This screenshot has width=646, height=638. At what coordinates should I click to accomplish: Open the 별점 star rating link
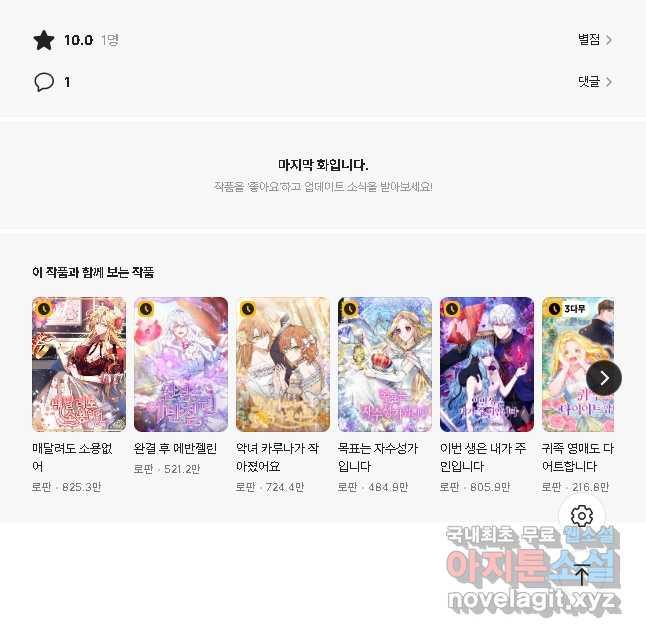tap(594, 40)
